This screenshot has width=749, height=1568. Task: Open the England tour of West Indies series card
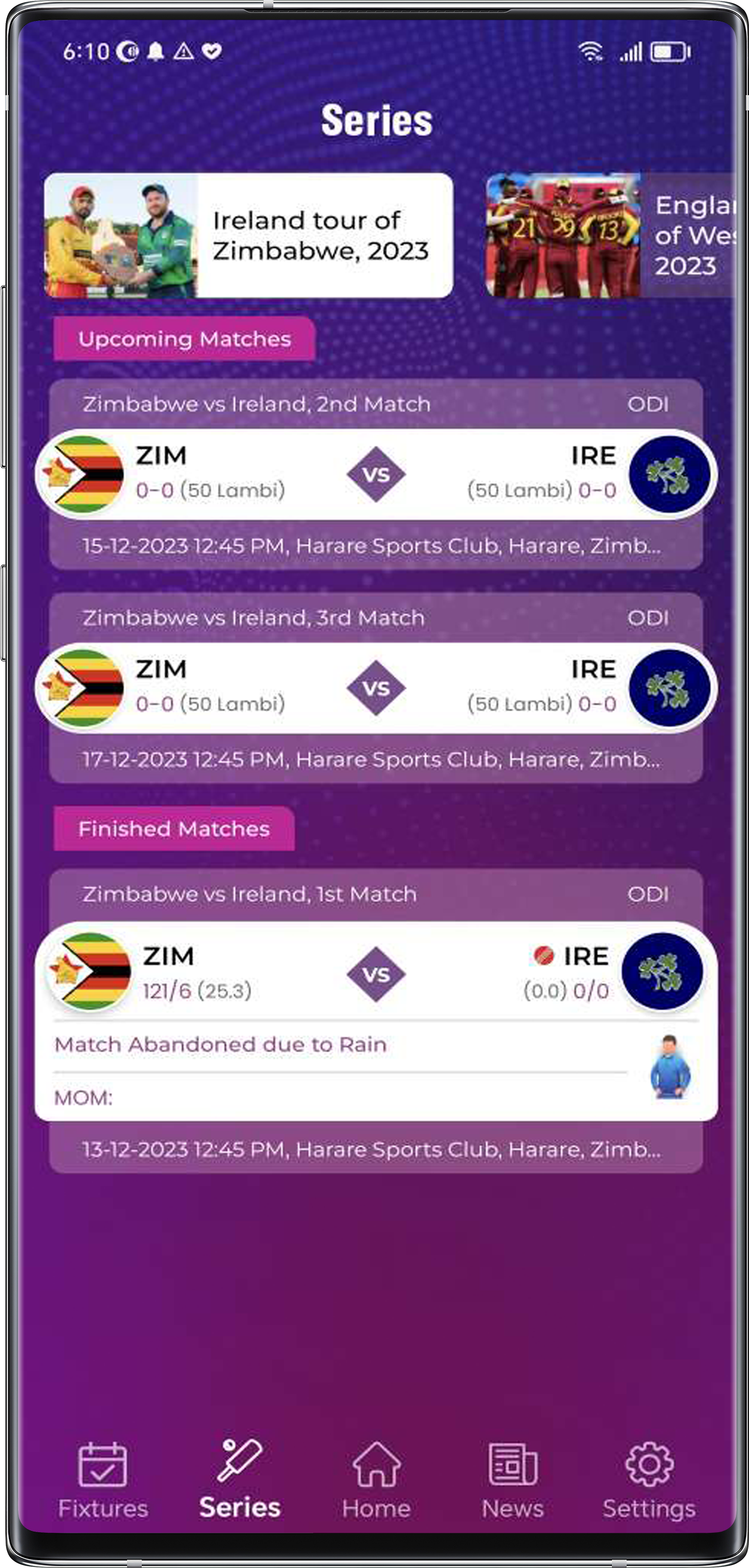pyautogui.click(x=612, y=236)
